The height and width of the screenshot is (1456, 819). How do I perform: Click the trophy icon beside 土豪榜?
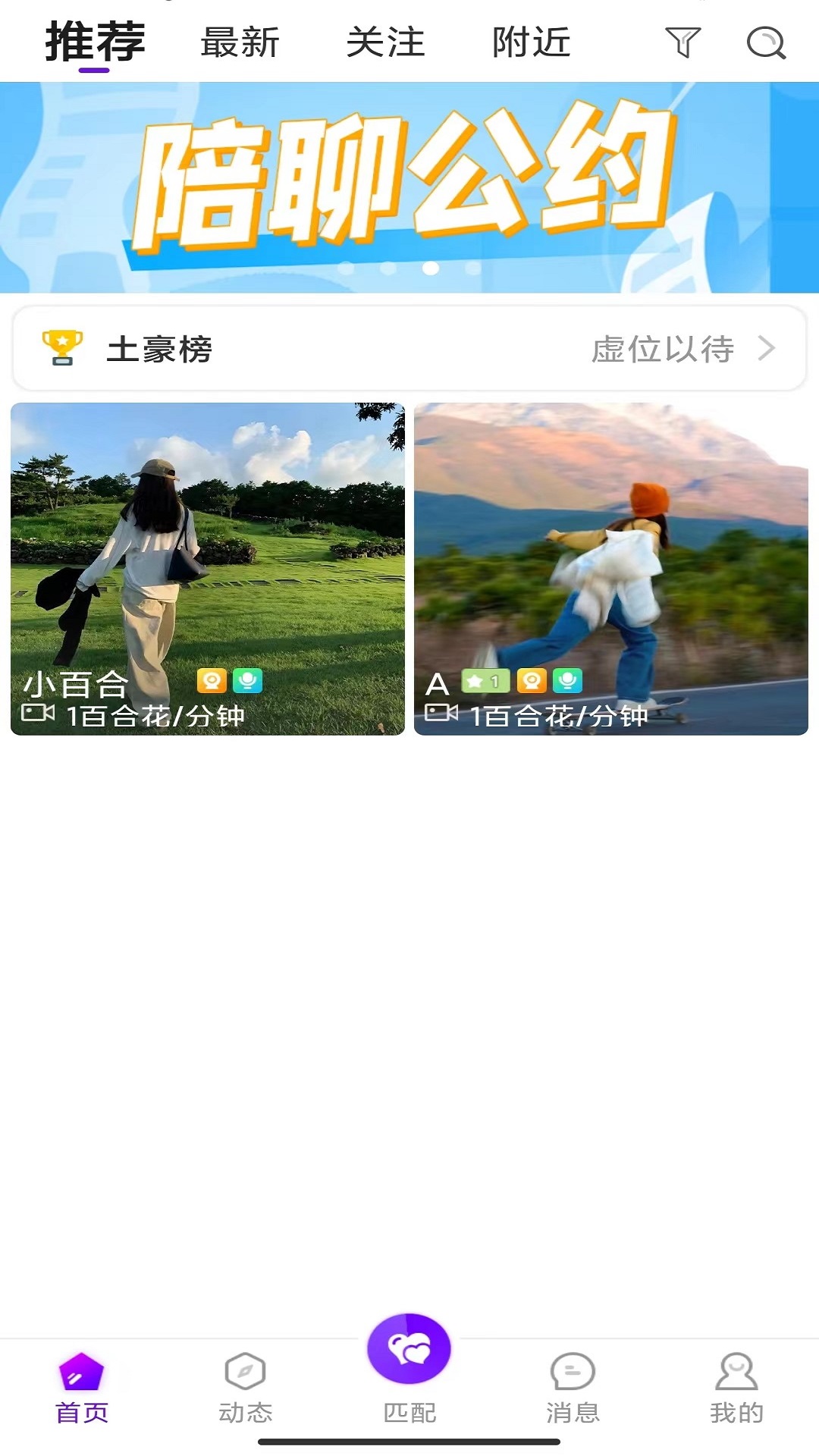(x=61, y=348)
